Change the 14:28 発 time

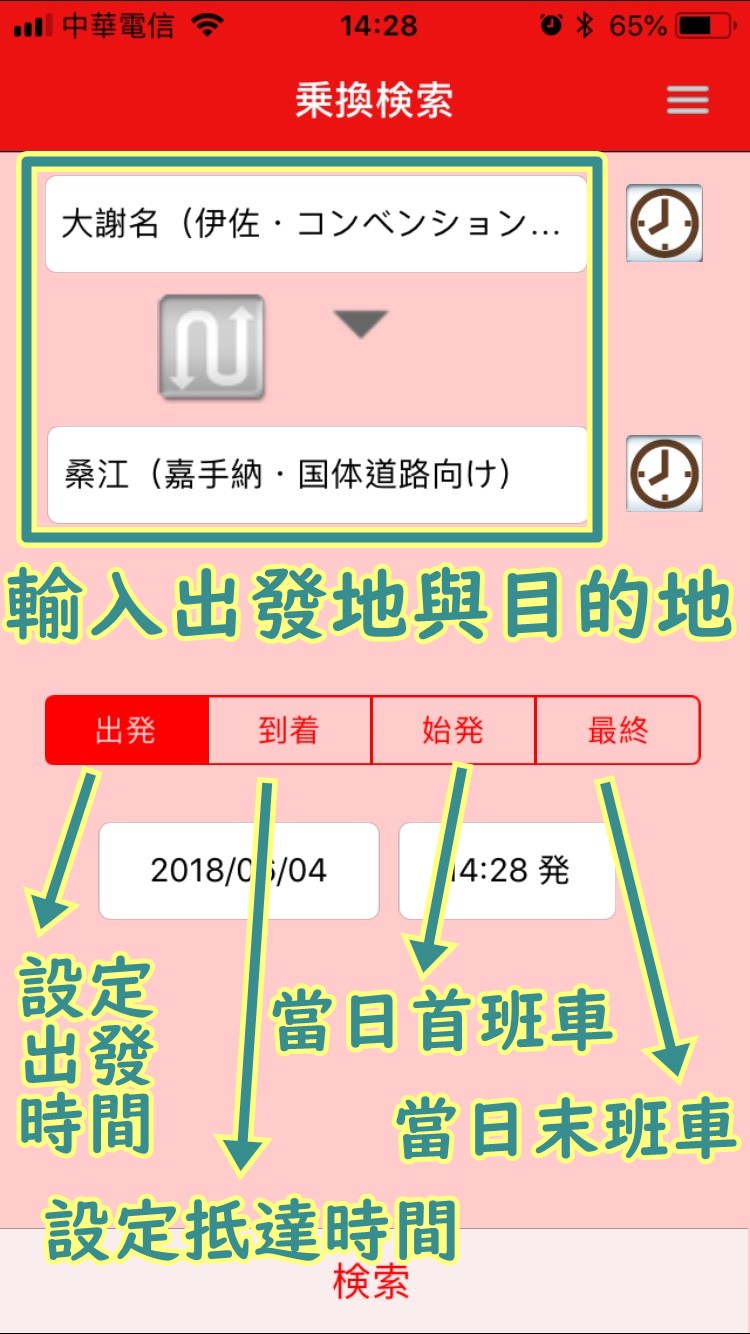507,871
